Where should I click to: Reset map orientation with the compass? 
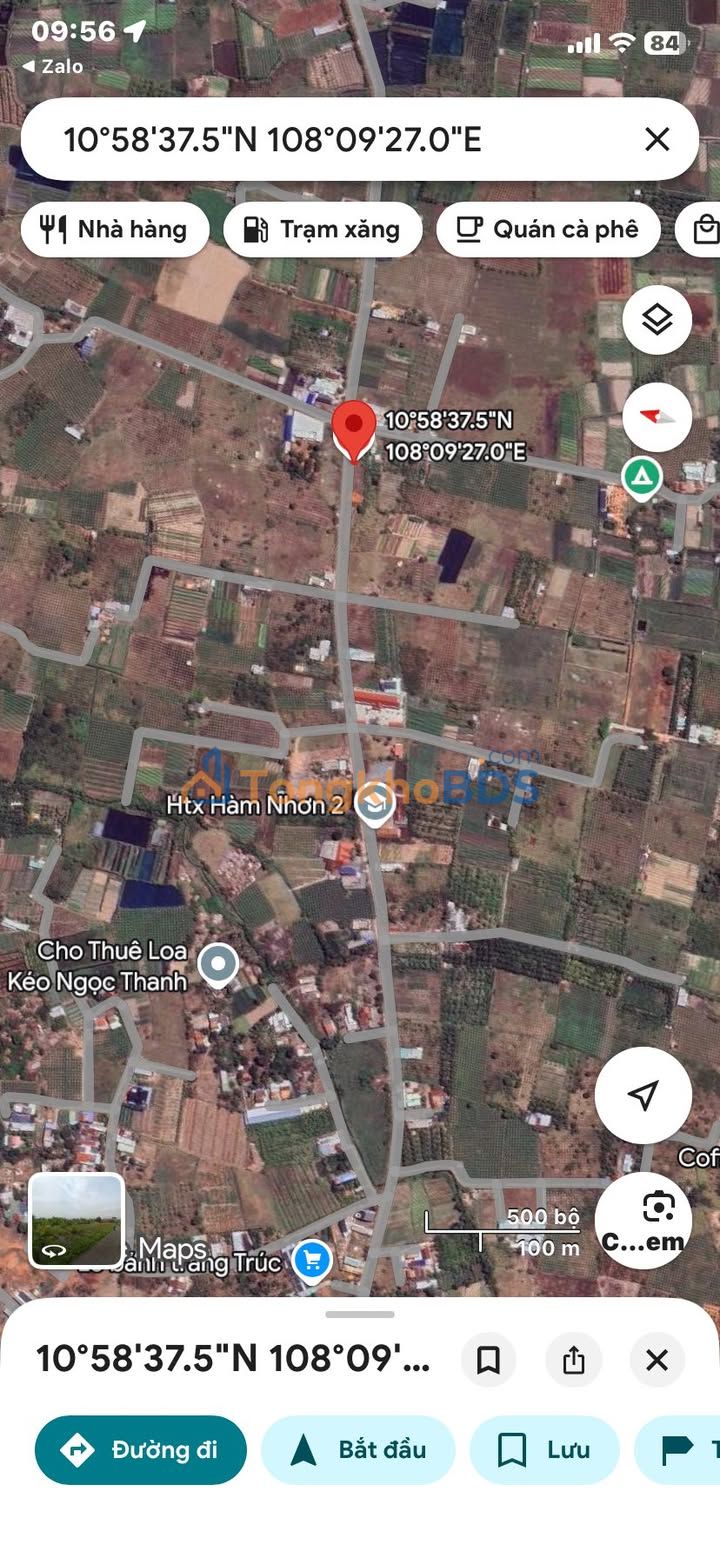(x=657, y=417)
